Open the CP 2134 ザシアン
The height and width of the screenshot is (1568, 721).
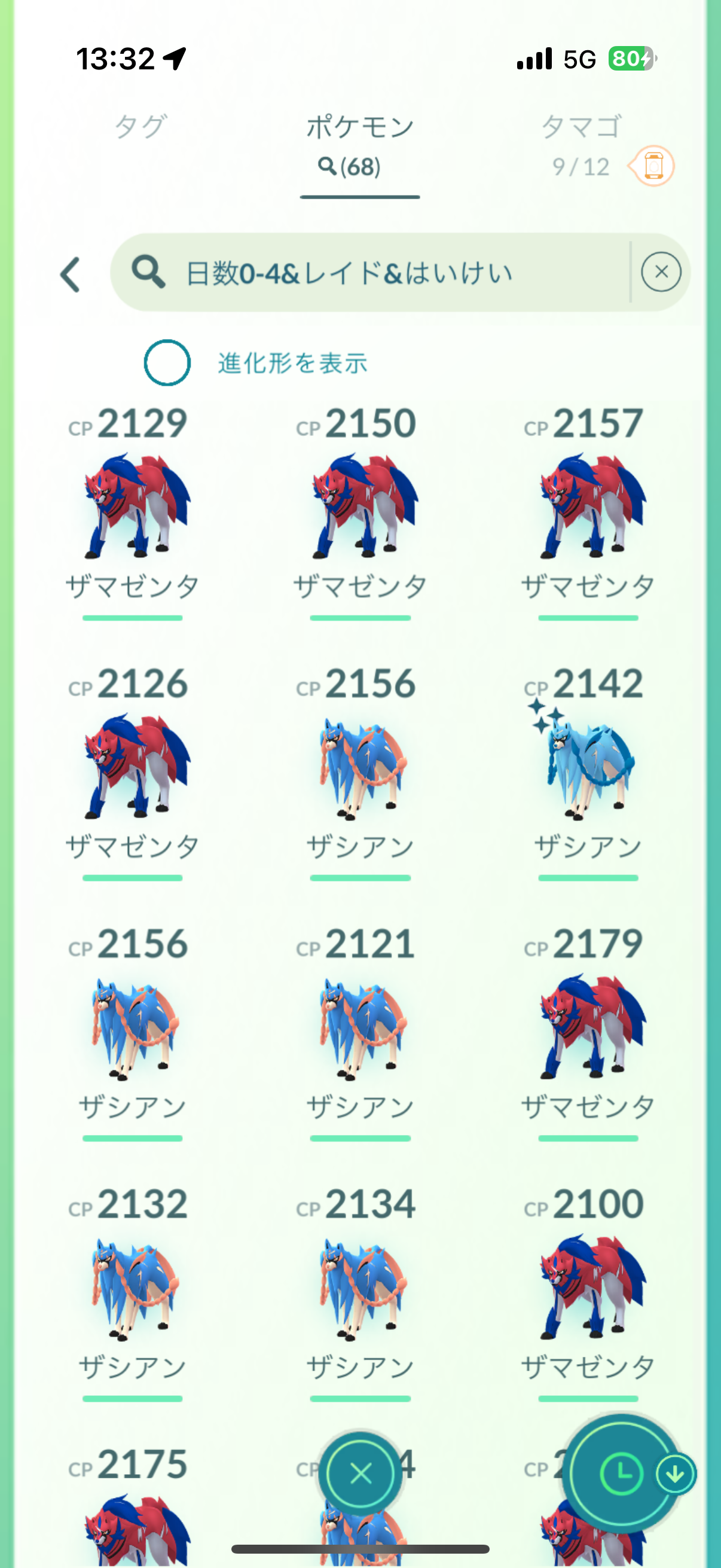(360, 1287)
